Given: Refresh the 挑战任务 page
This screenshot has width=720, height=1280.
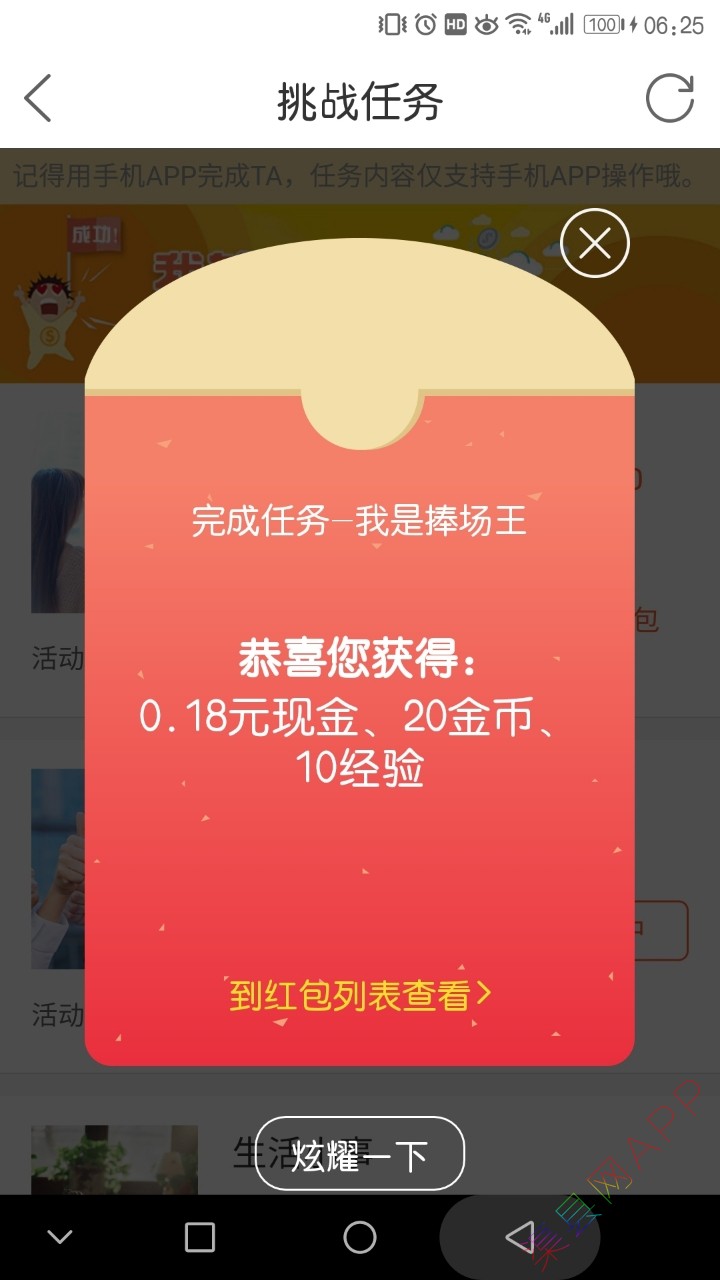Looking at the screenshot, I should (669, 99).
